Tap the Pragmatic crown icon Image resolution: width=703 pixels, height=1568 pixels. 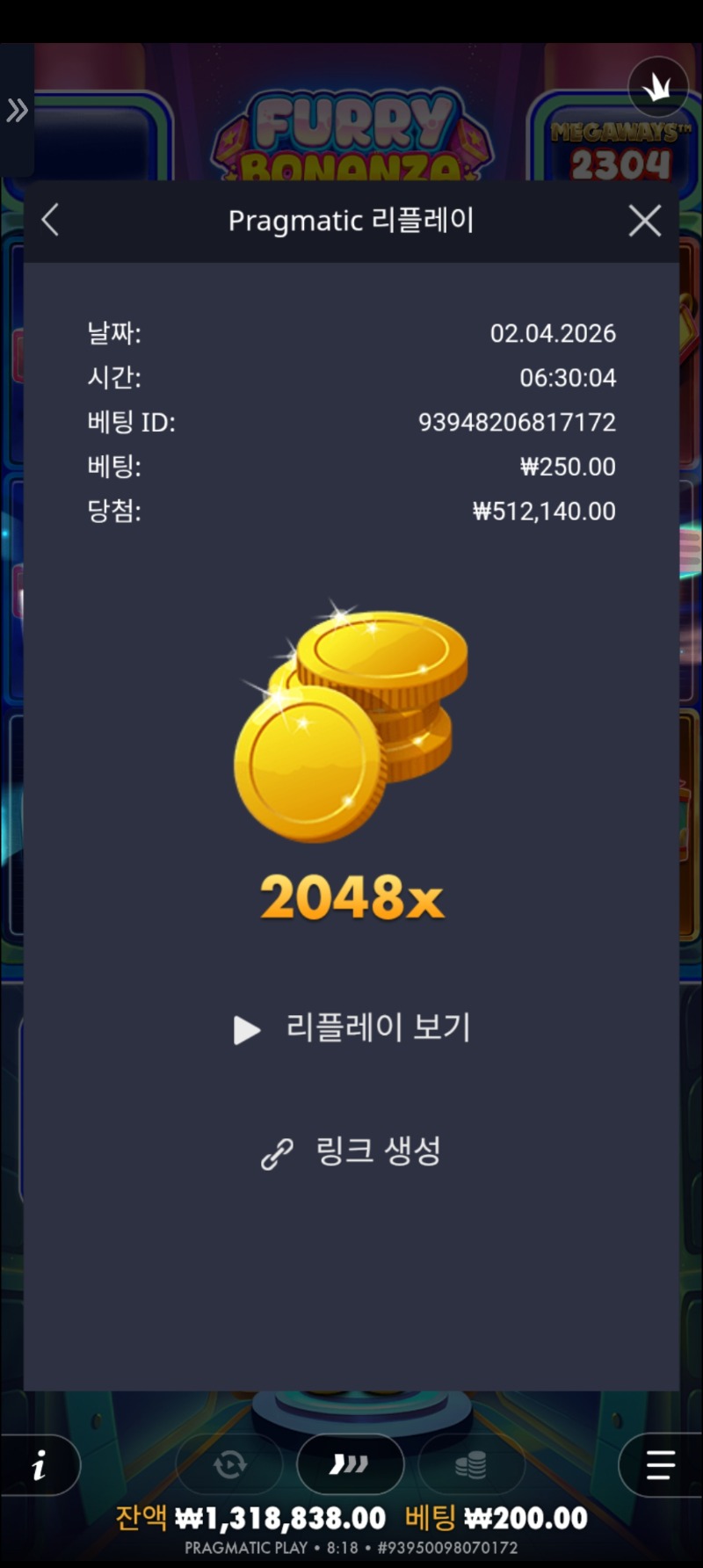click(x=657, y=86)
